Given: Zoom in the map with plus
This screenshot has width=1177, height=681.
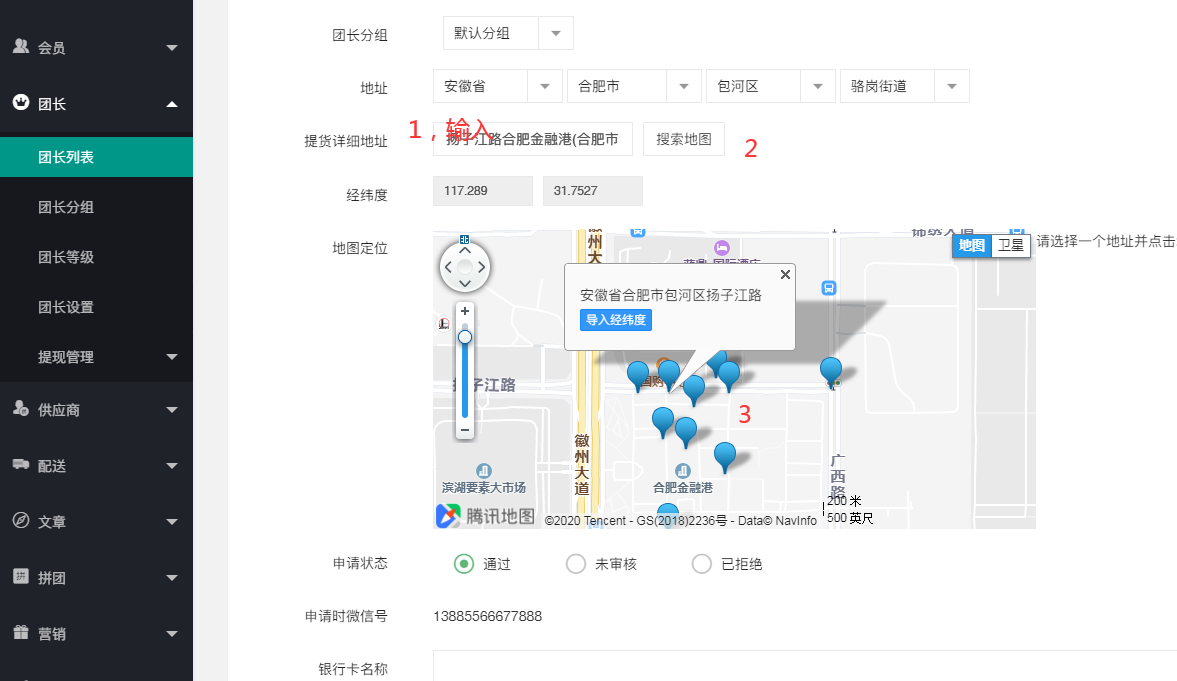Looking at the screenshot, I should coord(465,312).
